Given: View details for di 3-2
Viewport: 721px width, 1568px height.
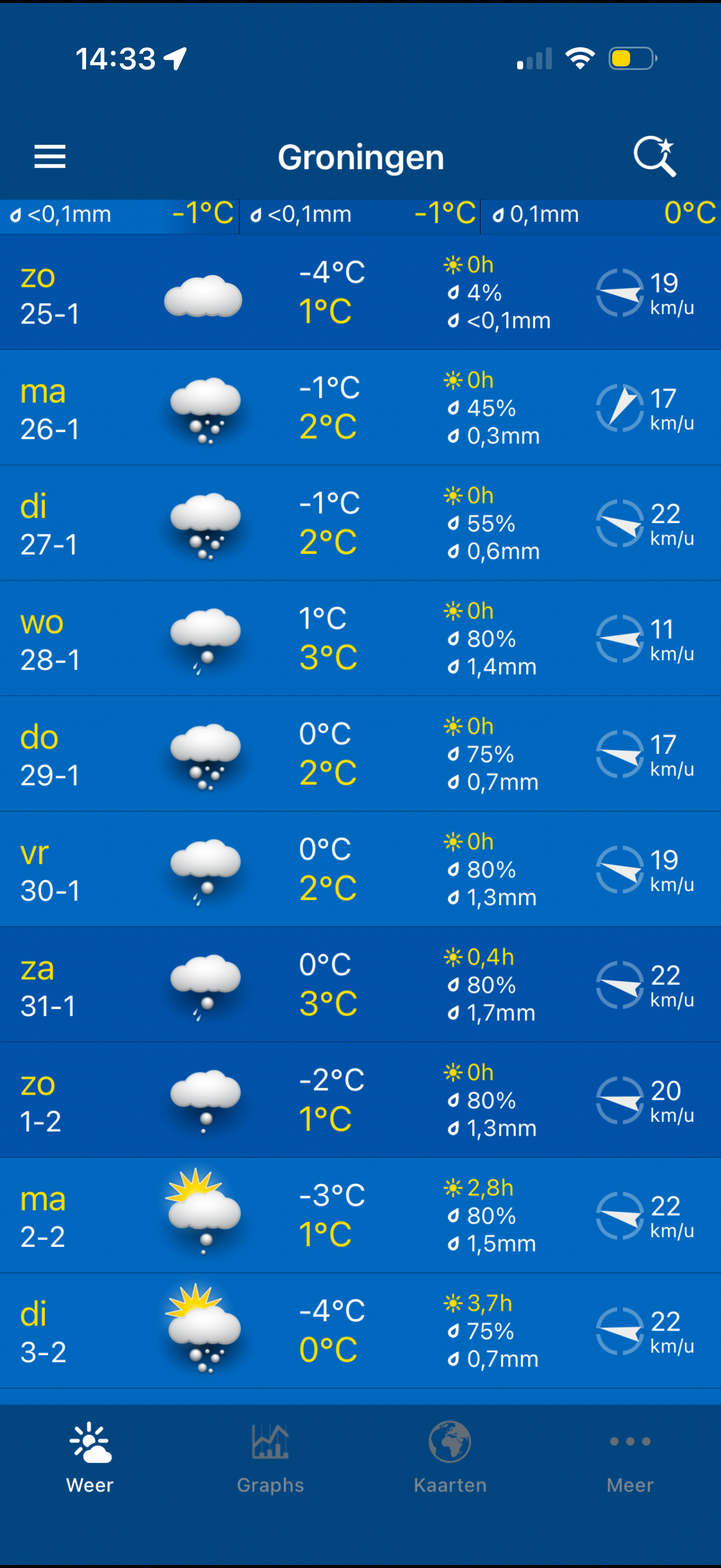Looking at the screenshot, I should pos(360,1331).
